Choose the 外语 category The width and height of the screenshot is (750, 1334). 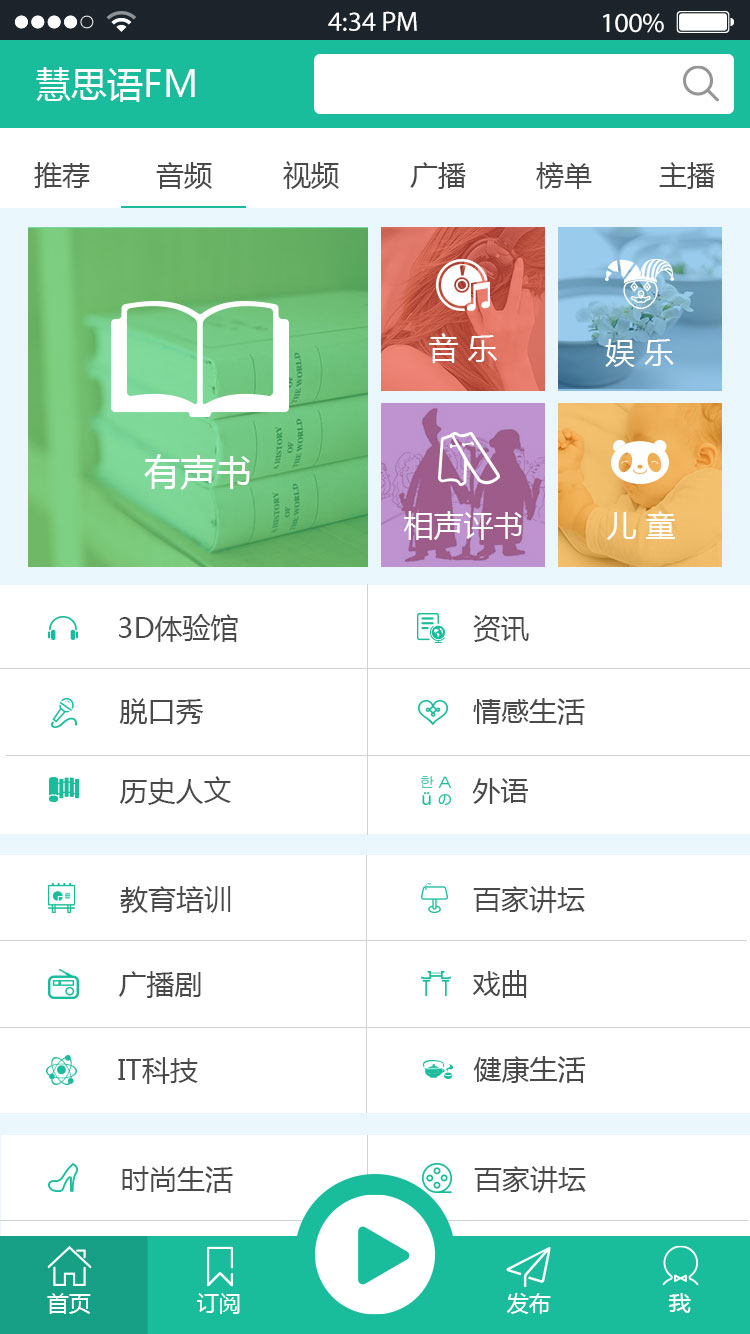pyautogui.click(x=500, y=792)
